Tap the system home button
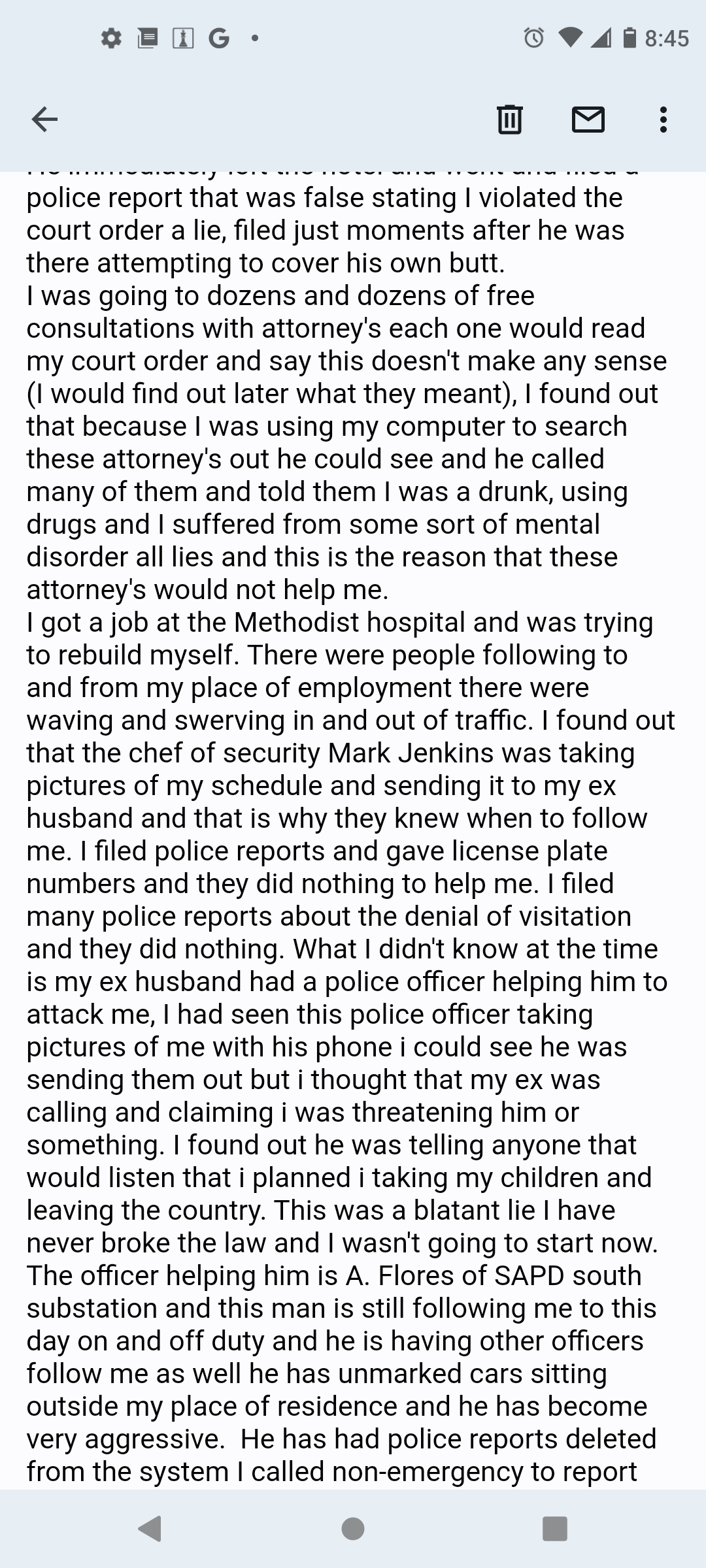The image size is (706, 1568). [x=353, y=1529]
